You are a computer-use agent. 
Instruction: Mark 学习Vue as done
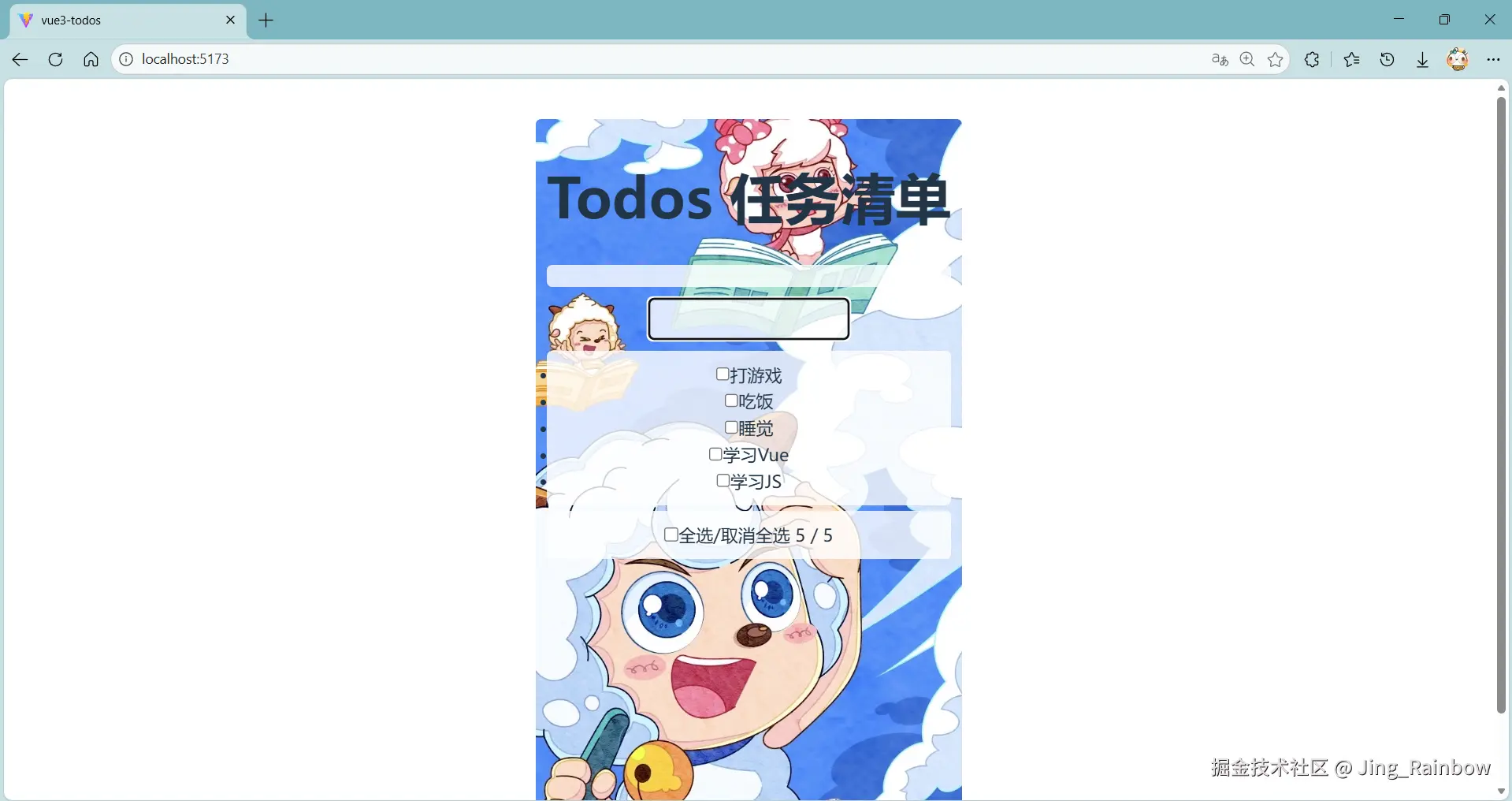[715, 454]
